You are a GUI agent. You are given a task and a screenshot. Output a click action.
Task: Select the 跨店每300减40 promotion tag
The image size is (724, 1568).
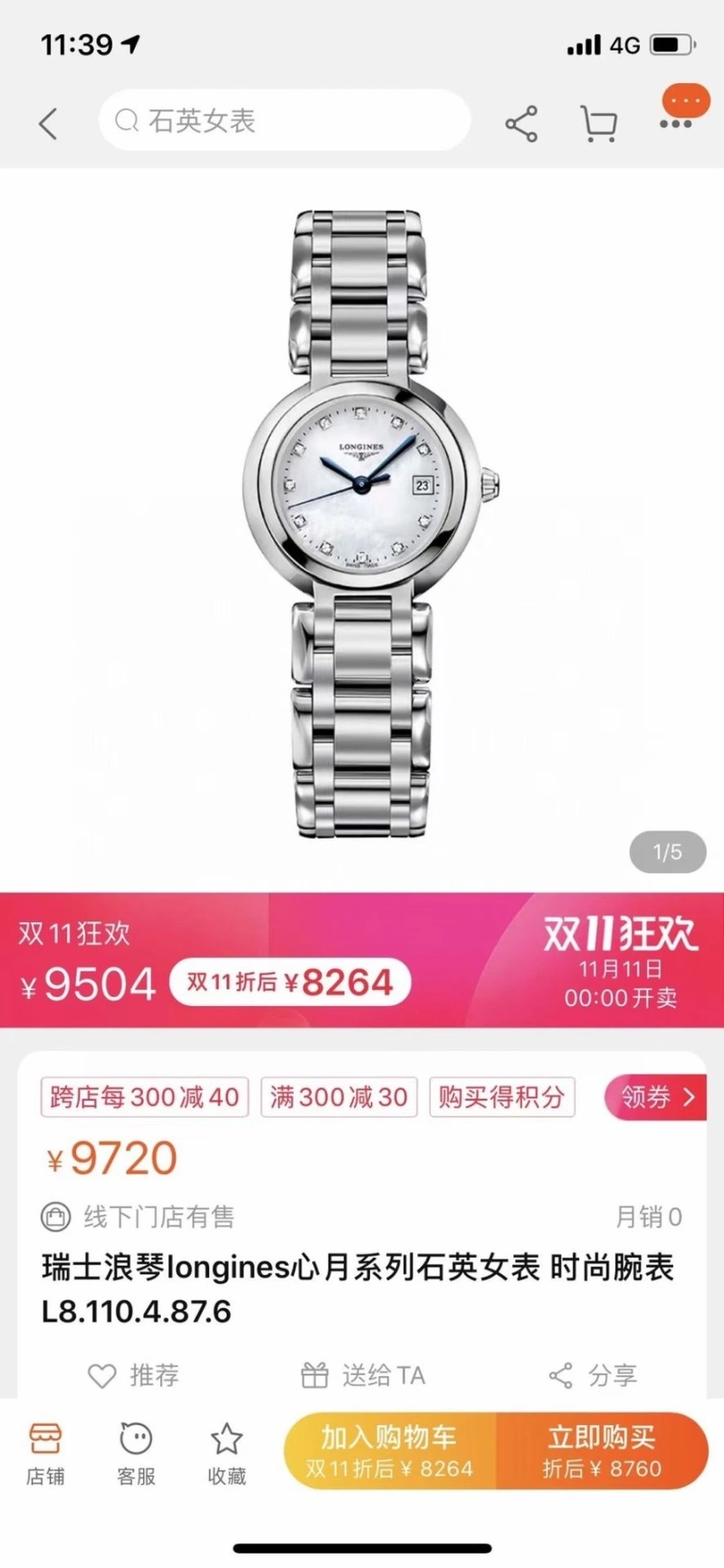[145, 1097]
